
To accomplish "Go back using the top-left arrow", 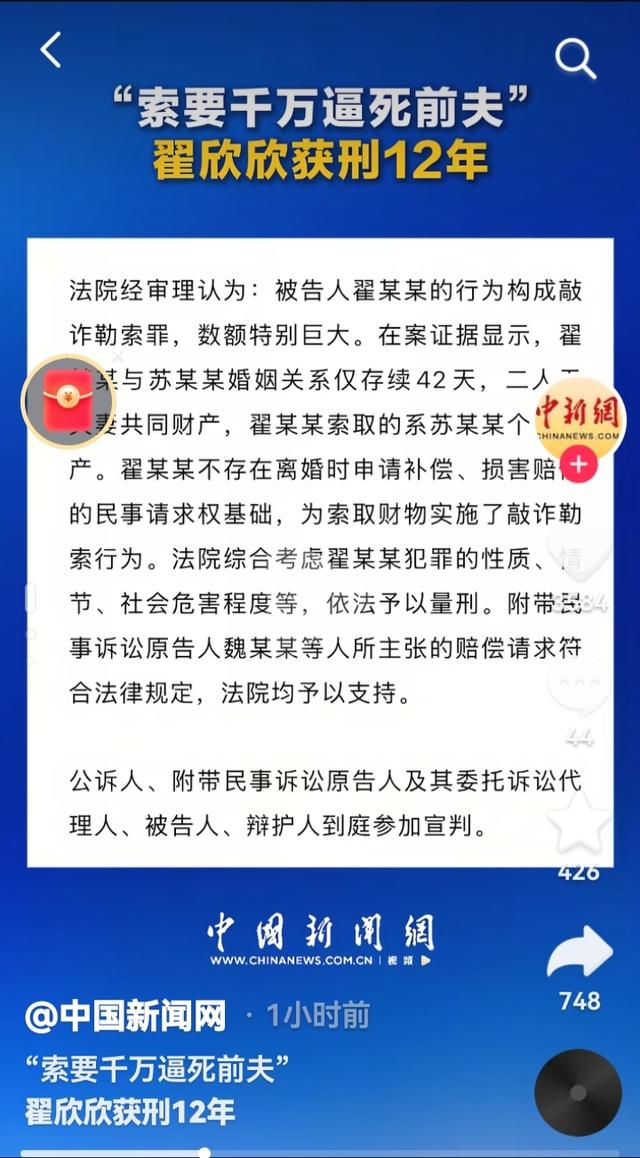I will 51,50.
